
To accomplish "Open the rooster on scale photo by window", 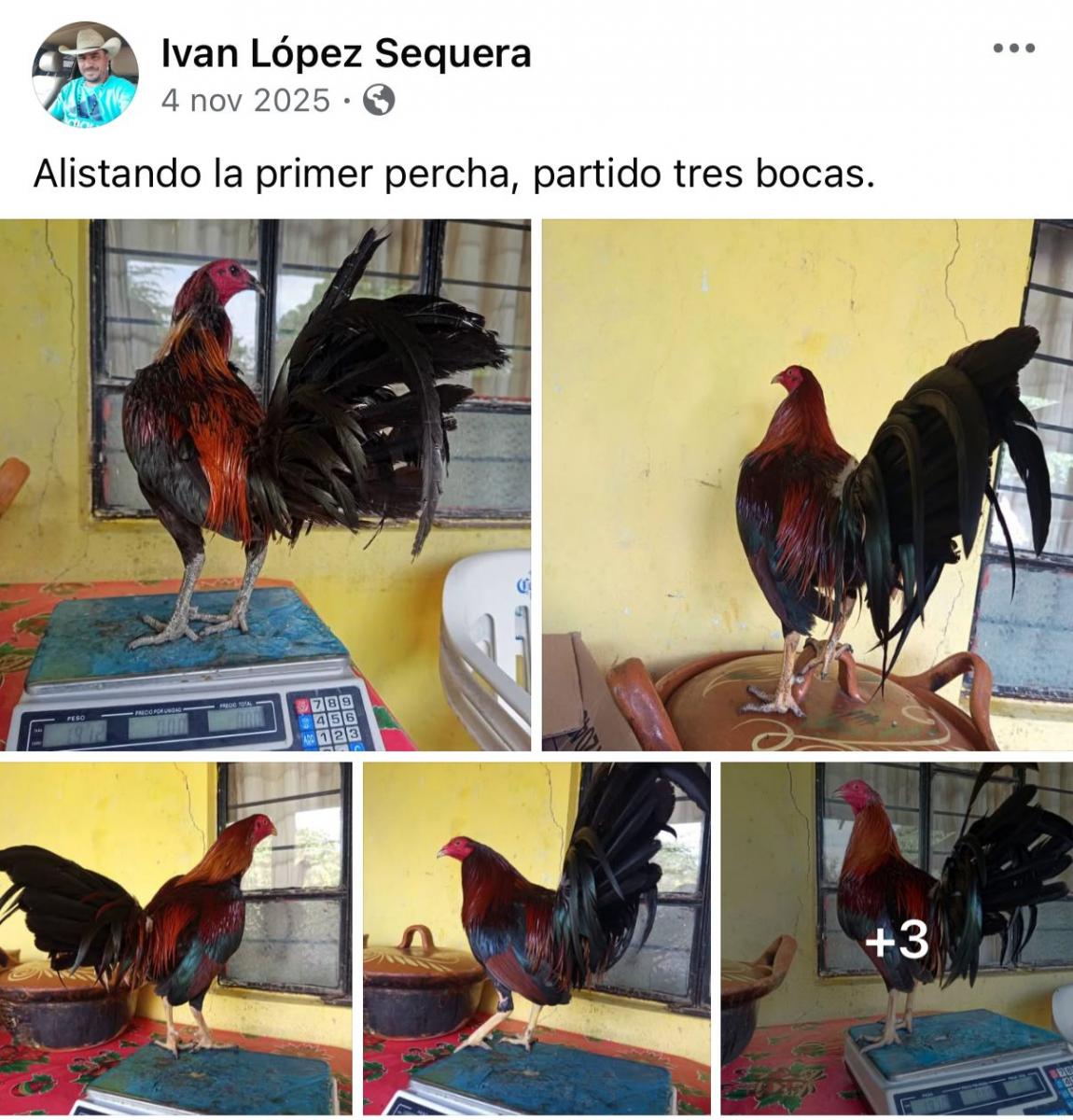I will click(265, 484).
